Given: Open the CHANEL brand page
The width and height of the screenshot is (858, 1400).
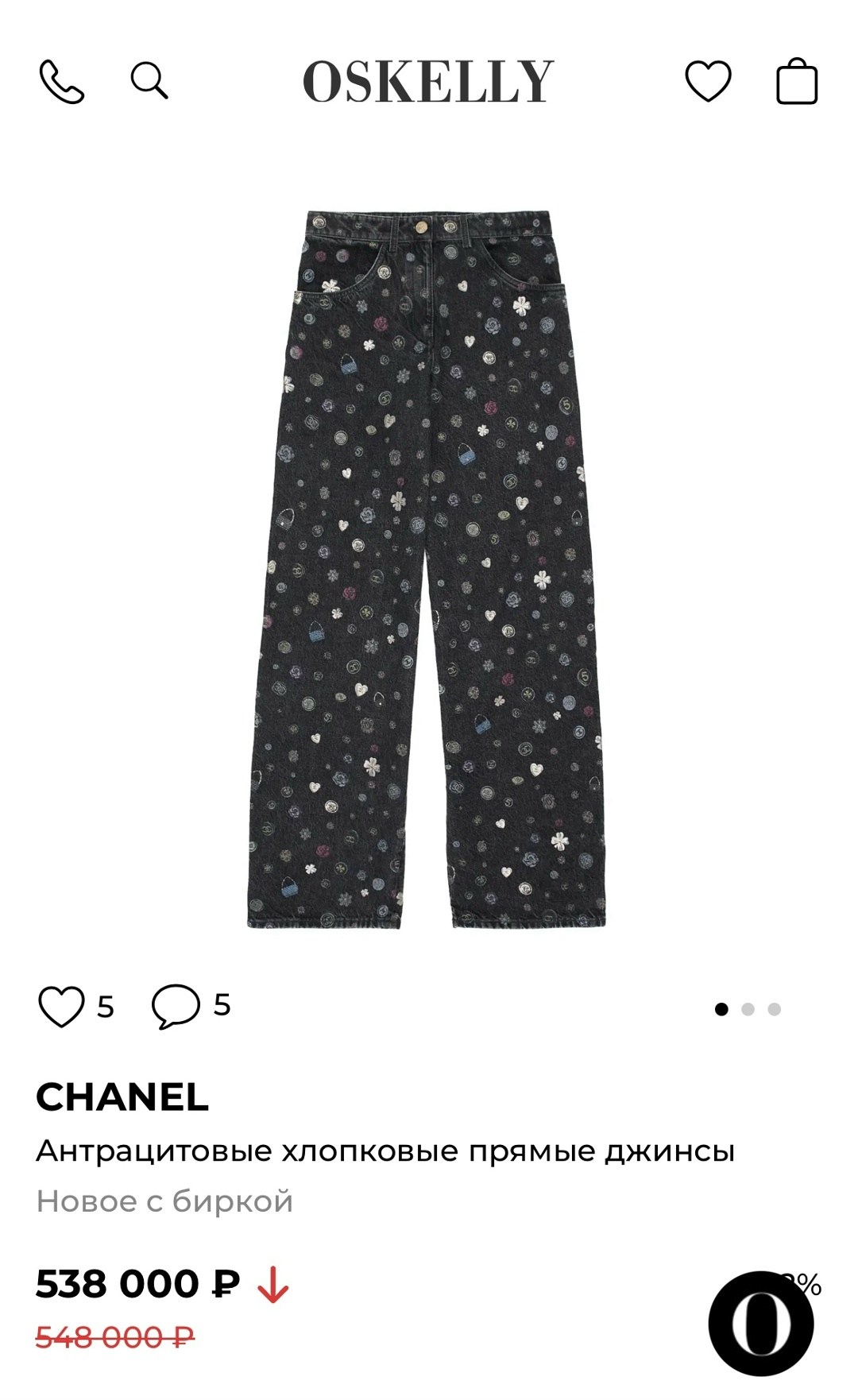Looking at the screenshot, I should click(x=122, y=1097).
